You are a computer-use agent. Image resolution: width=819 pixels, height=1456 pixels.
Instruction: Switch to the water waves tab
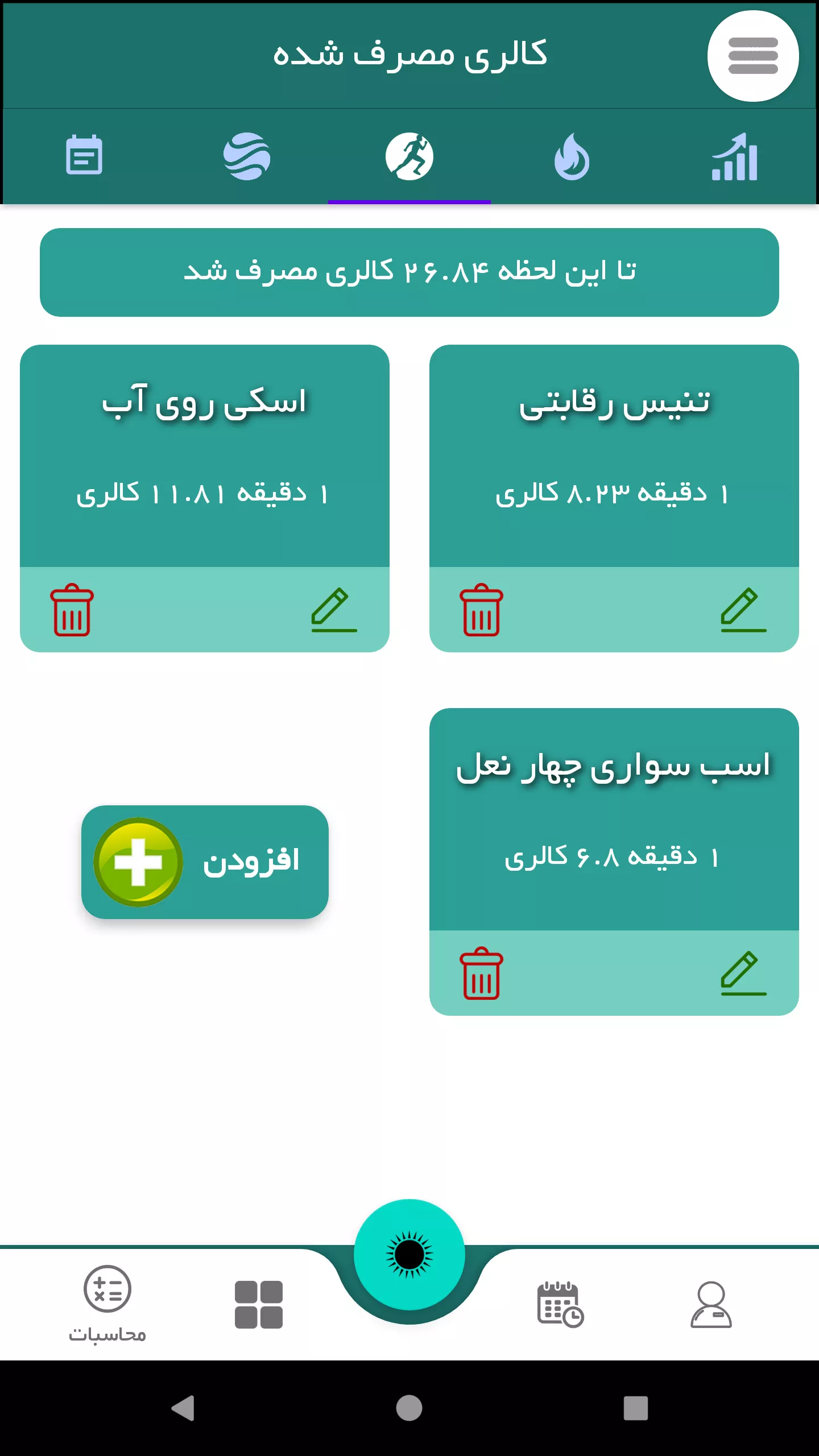(x=247, y=156)
